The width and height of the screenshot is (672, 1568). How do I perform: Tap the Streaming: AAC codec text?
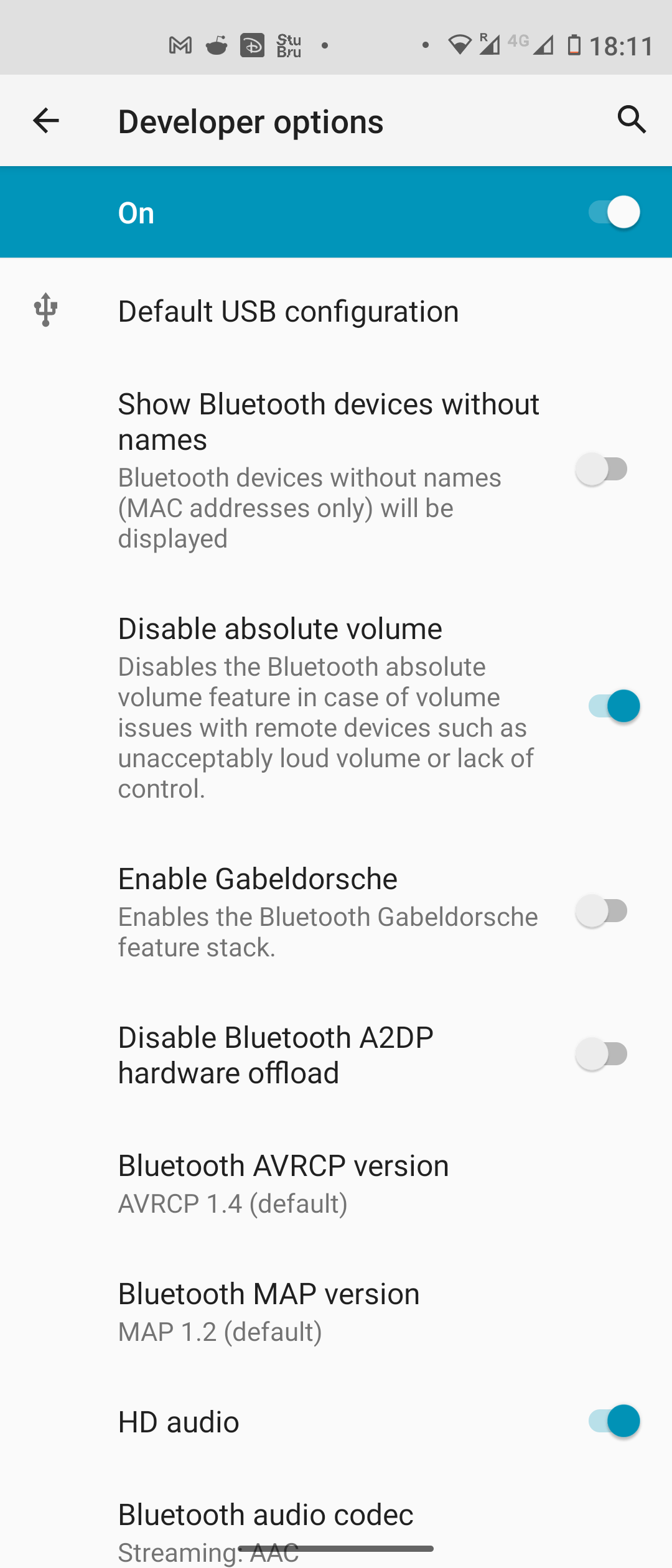tap(208, 1552)
